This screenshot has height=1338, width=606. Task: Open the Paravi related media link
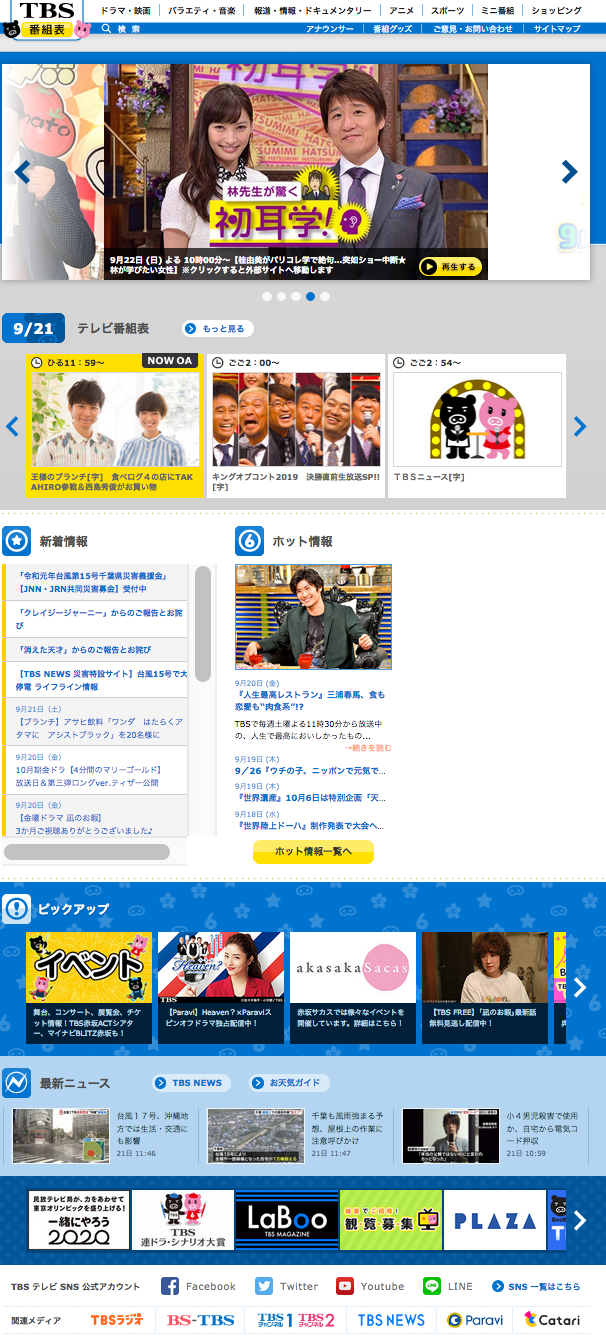click(x=476, y=1320)
